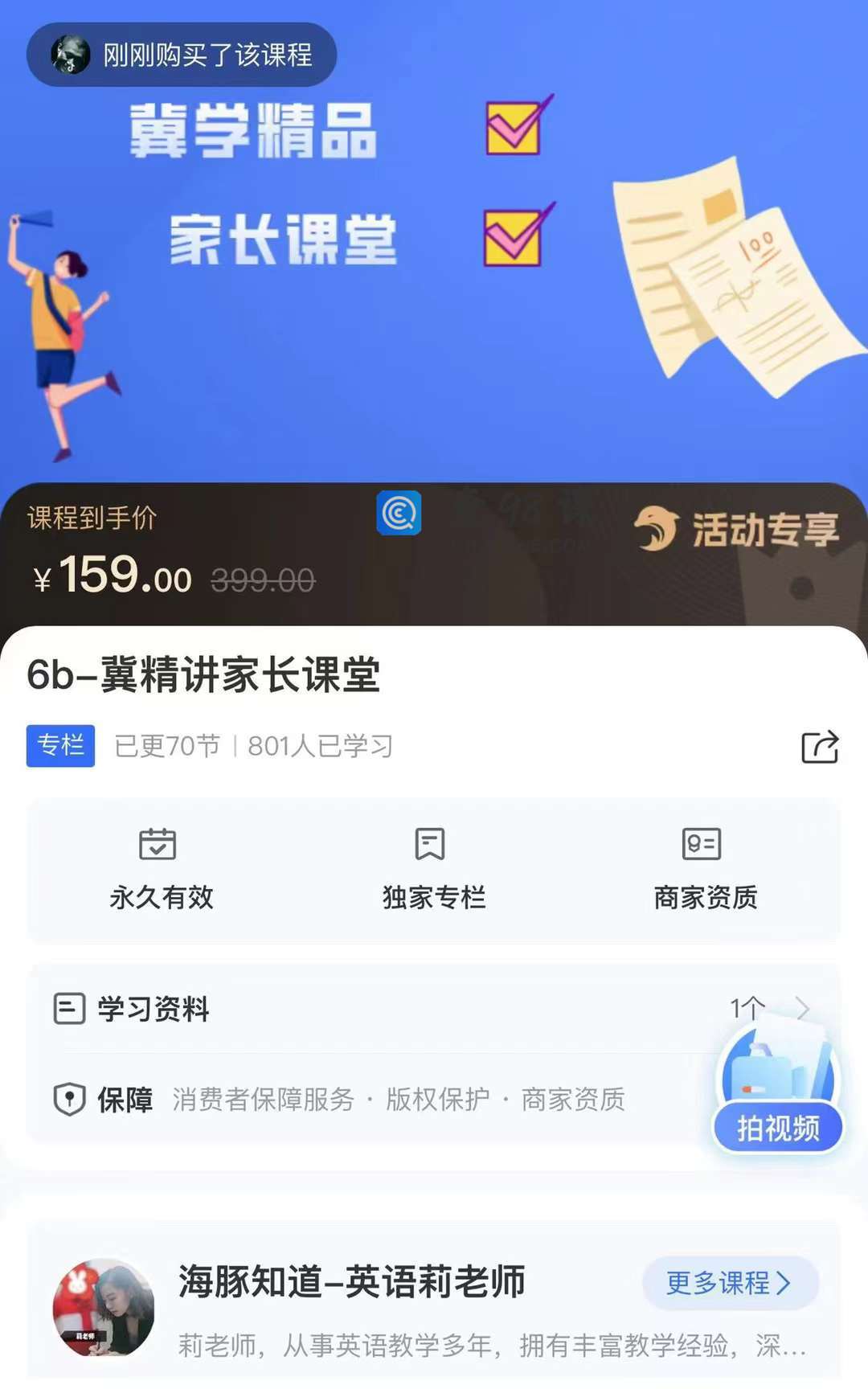Open 更多课程 from this teacher
The width and height of the screenshot is (868, 1389).
[x=730, y=1282]
